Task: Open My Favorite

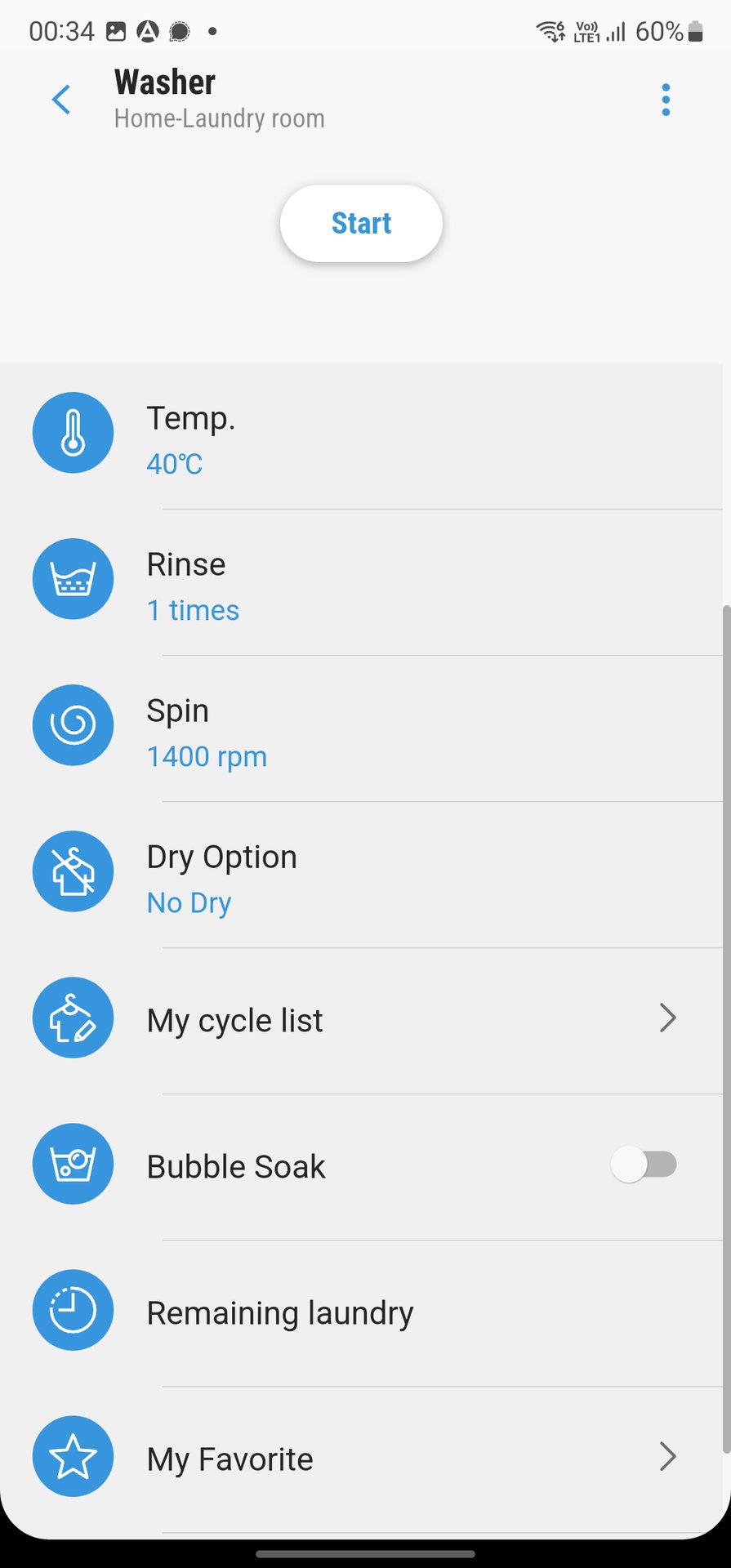Action: (359, 1458)
